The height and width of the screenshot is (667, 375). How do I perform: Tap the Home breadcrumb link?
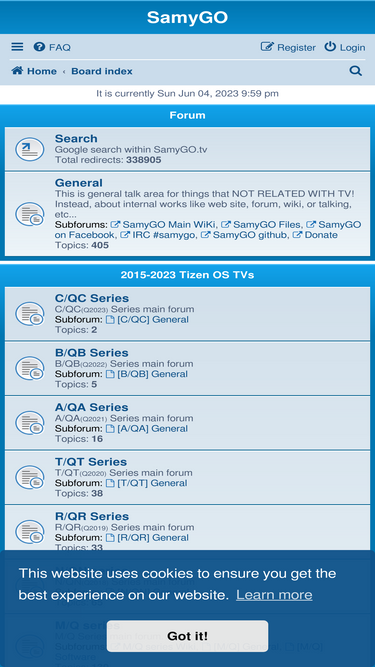pyautogui.click(x=34, y=71)
